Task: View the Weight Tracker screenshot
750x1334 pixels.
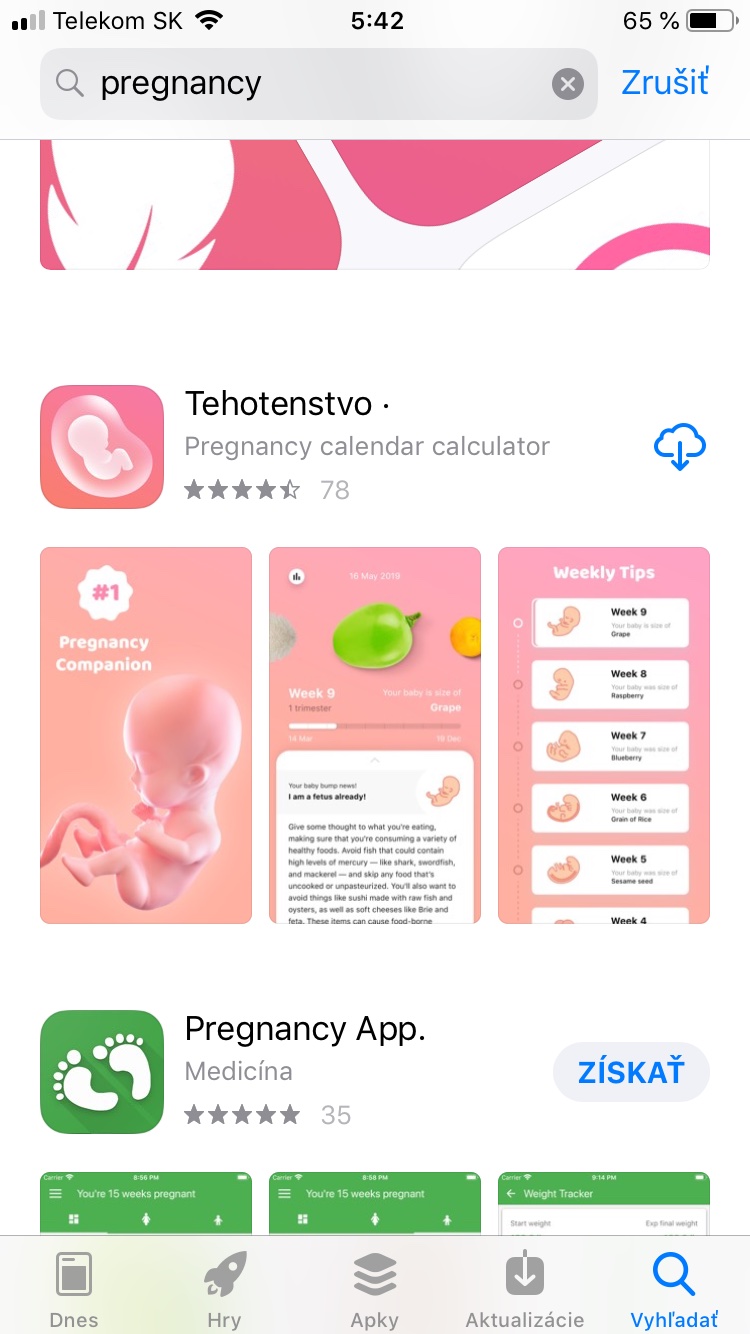Action: (x=604, y=1203)
